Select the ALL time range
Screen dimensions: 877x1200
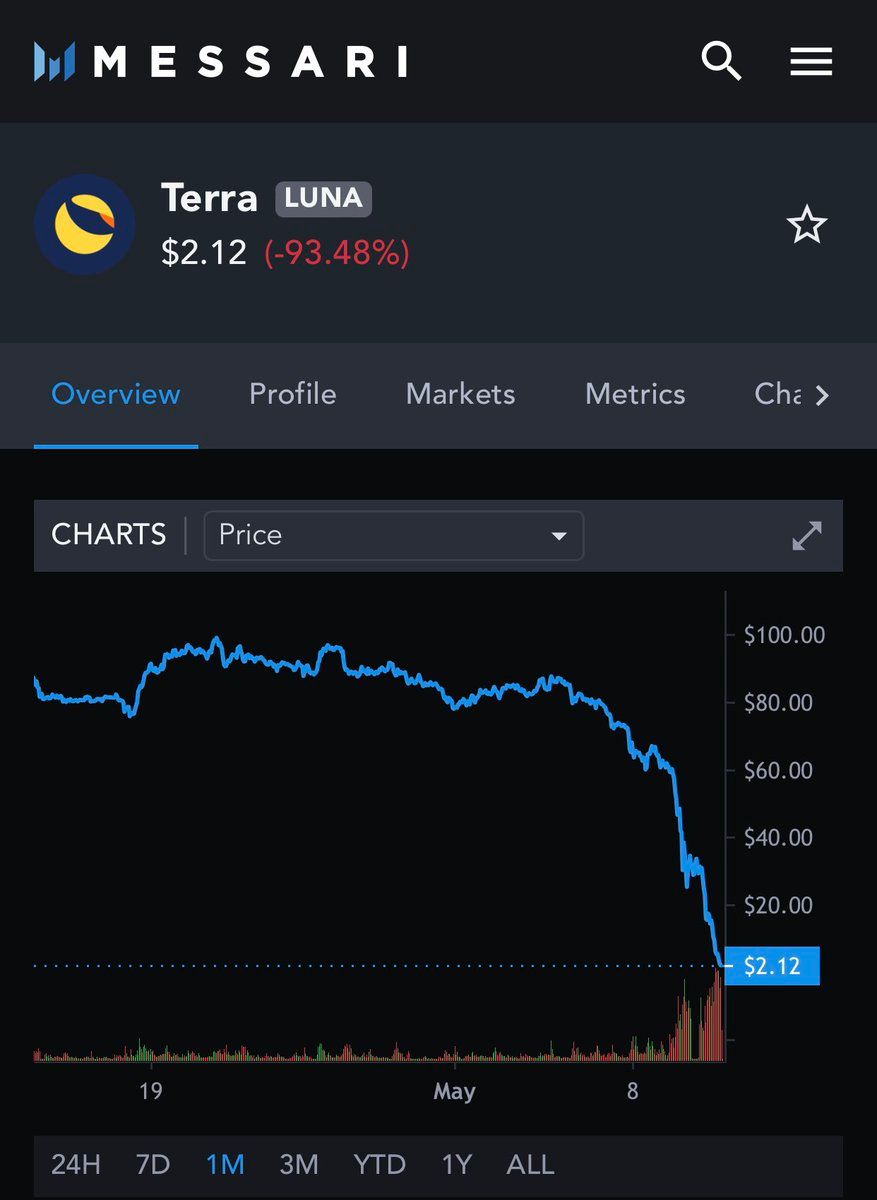coord(530,1164)
